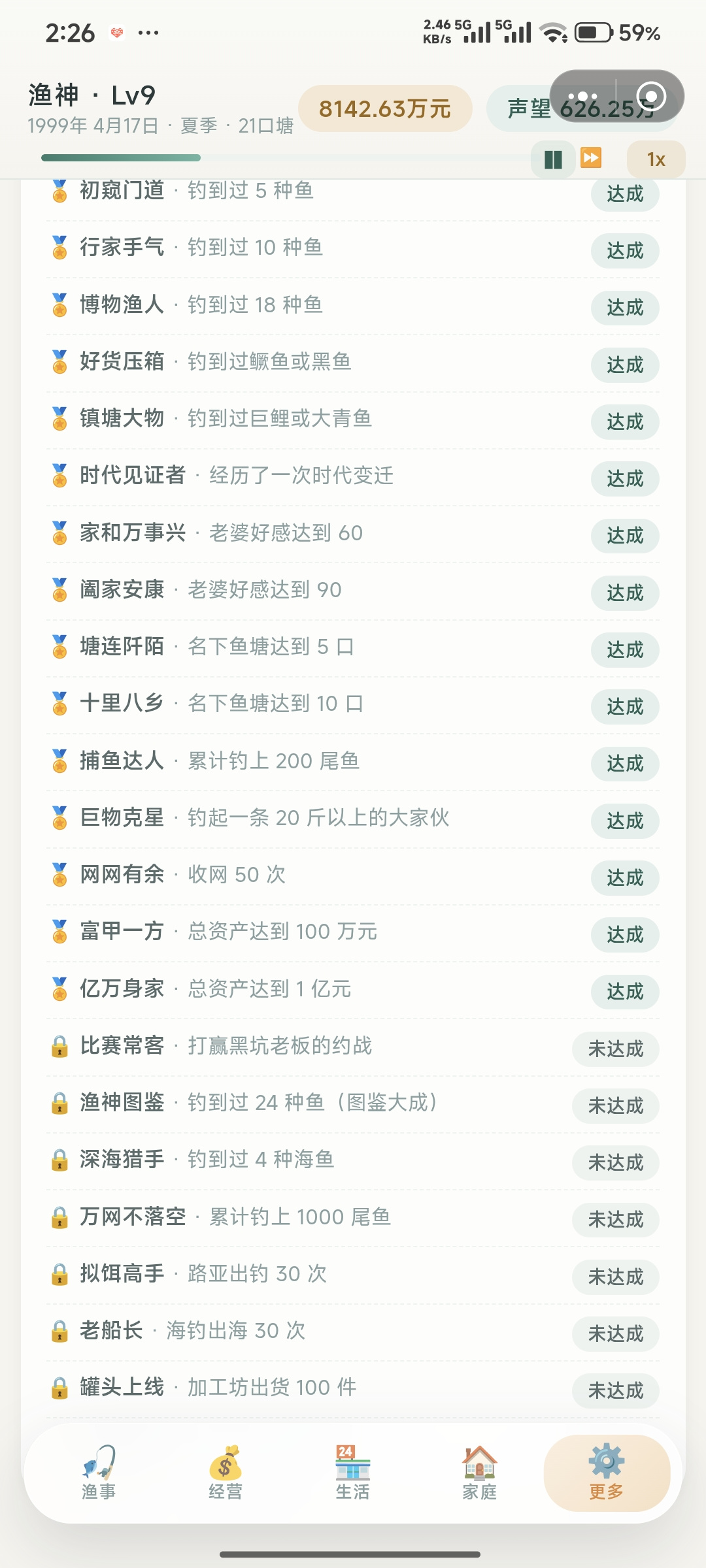706x1568 pixels.
Task: Pause the game clock
Action: click(553, 159)
